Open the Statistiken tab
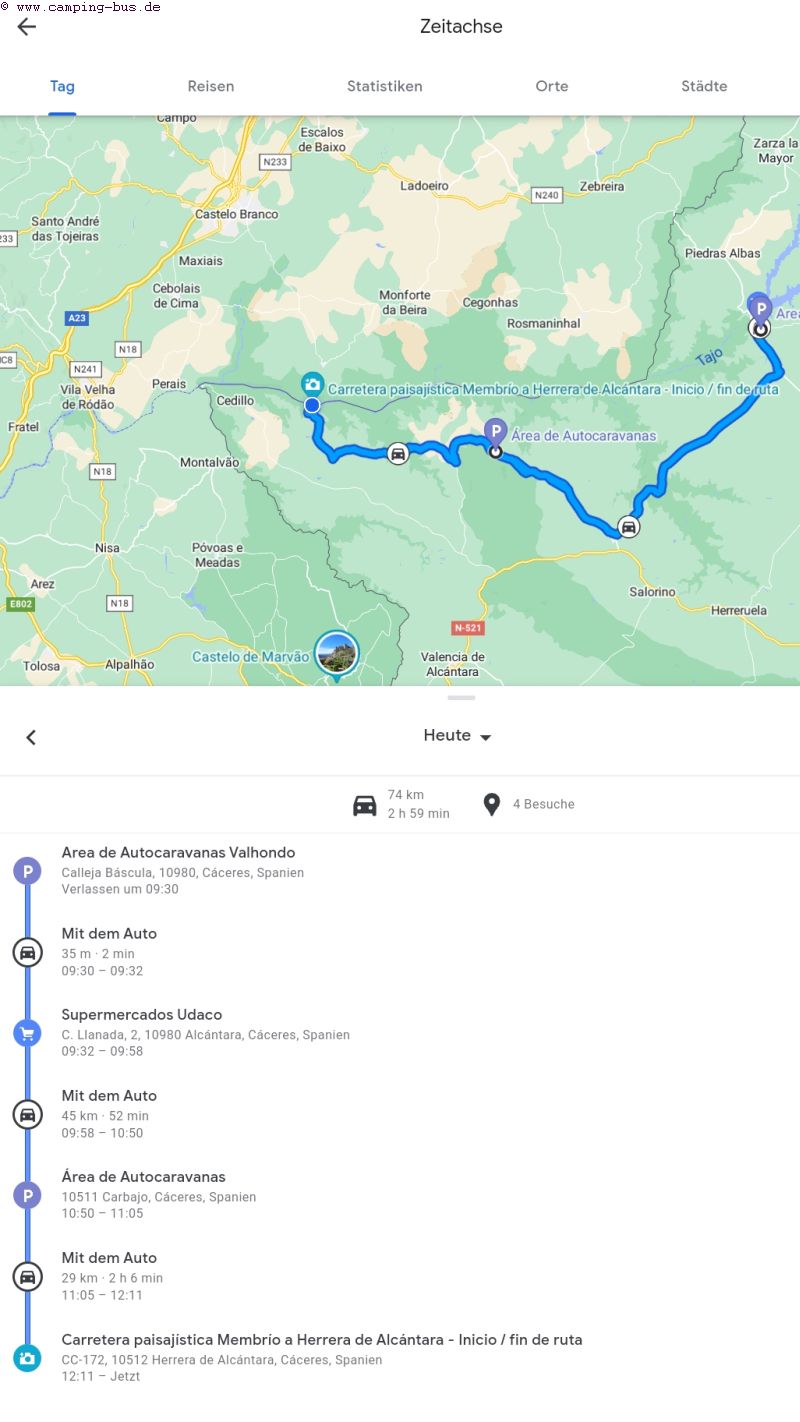The height and width of the screenshot is (1422, 800). pyautogui.click(x=384, y=86)
